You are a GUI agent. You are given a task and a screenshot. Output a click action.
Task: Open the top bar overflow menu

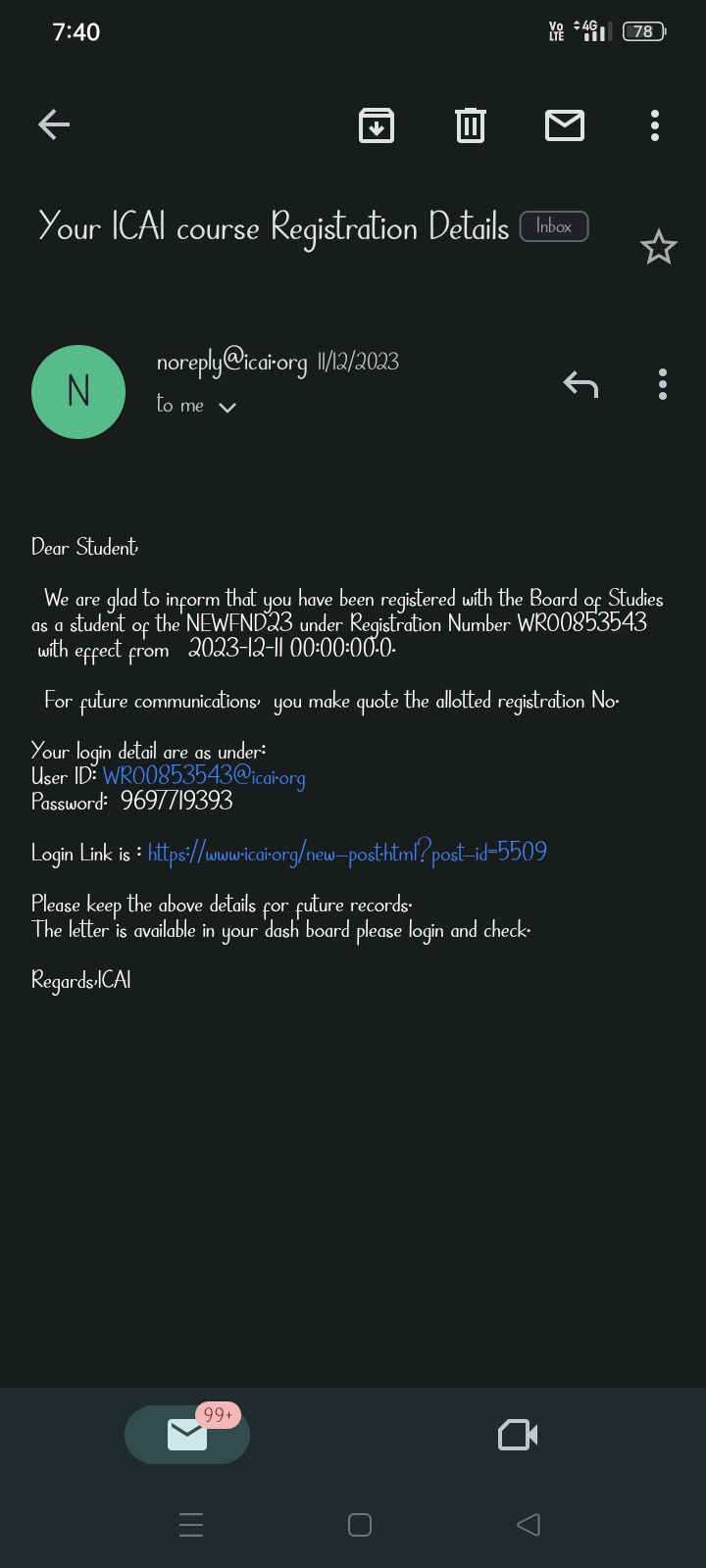[655, 125]
